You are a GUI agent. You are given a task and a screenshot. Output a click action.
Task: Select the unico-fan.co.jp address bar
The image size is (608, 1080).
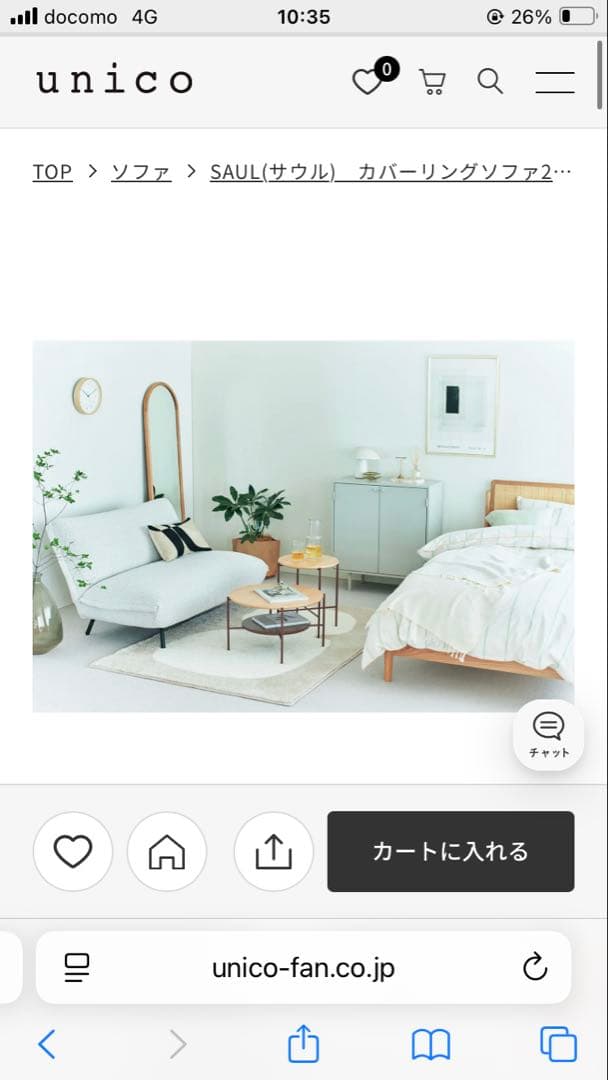pyautogui.click(x=303, y=967)
